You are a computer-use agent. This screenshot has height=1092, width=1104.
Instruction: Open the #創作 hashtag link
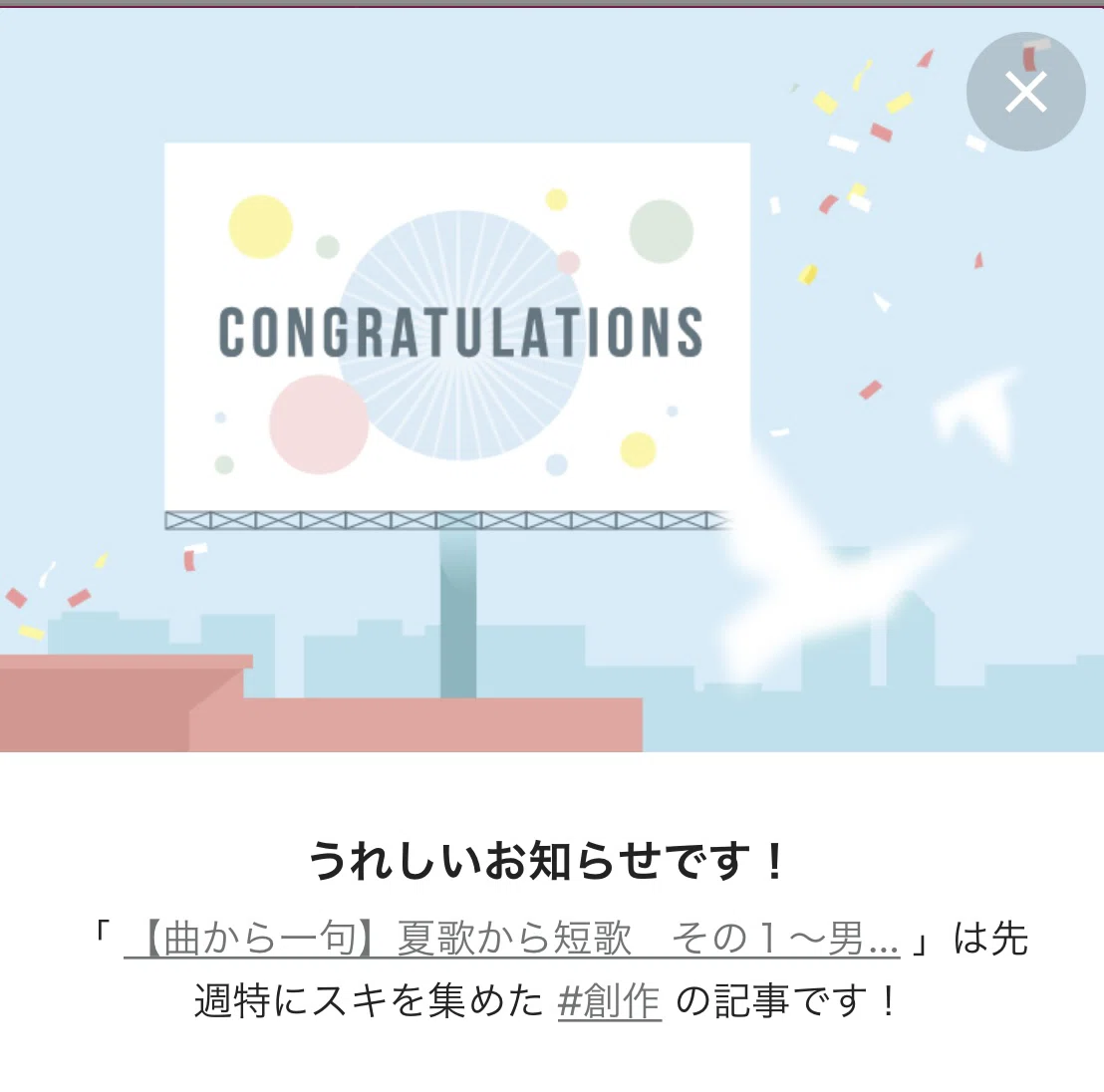click(x=610, y=1000)
